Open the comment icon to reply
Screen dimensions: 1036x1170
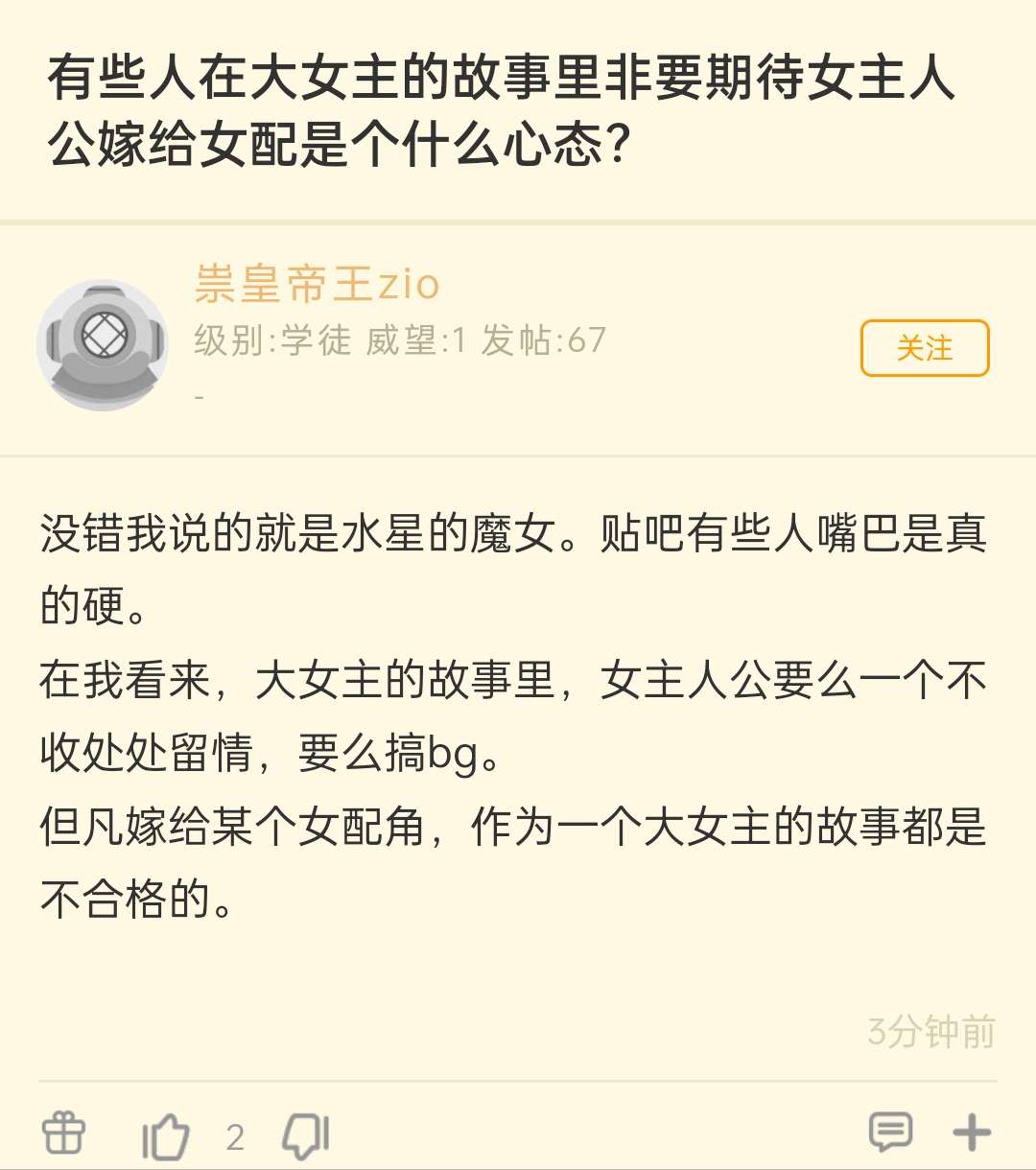point(890,1133)
